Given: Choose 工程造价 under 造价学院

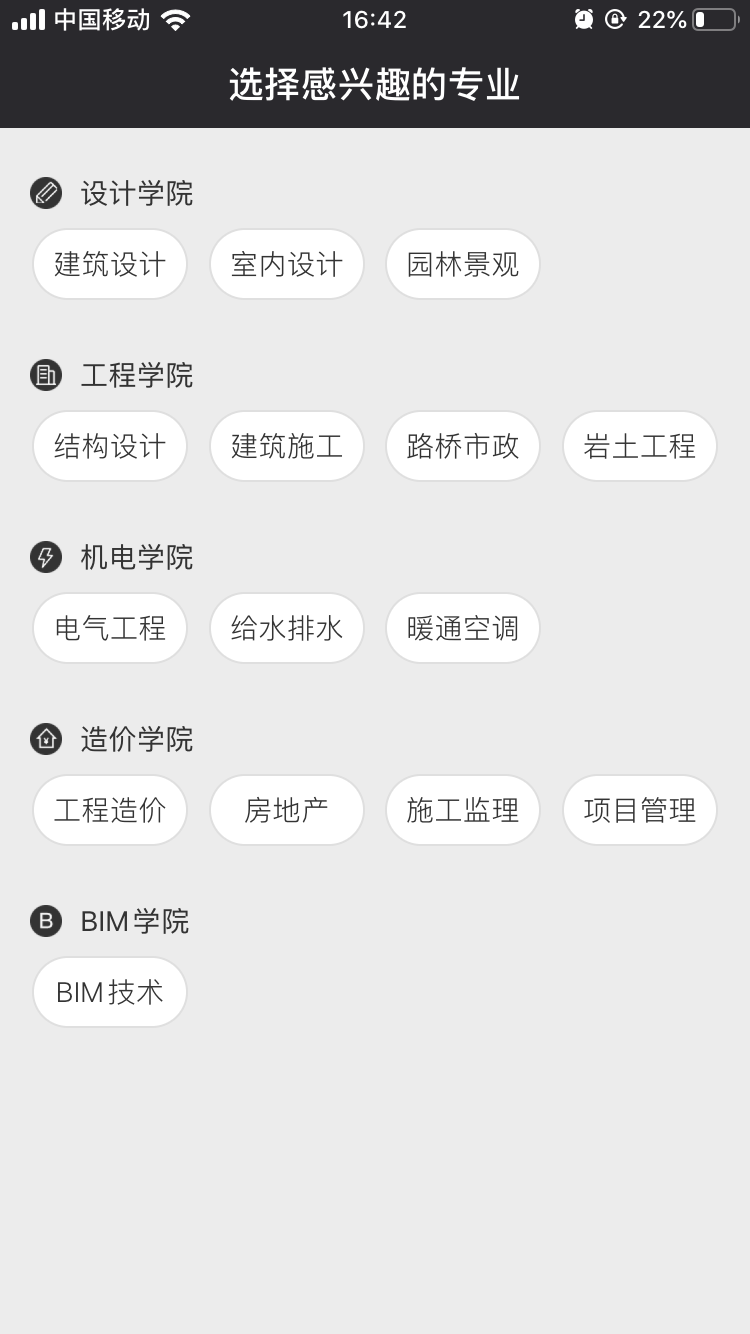Looking at the screenshot, I should tap(110, 809).
